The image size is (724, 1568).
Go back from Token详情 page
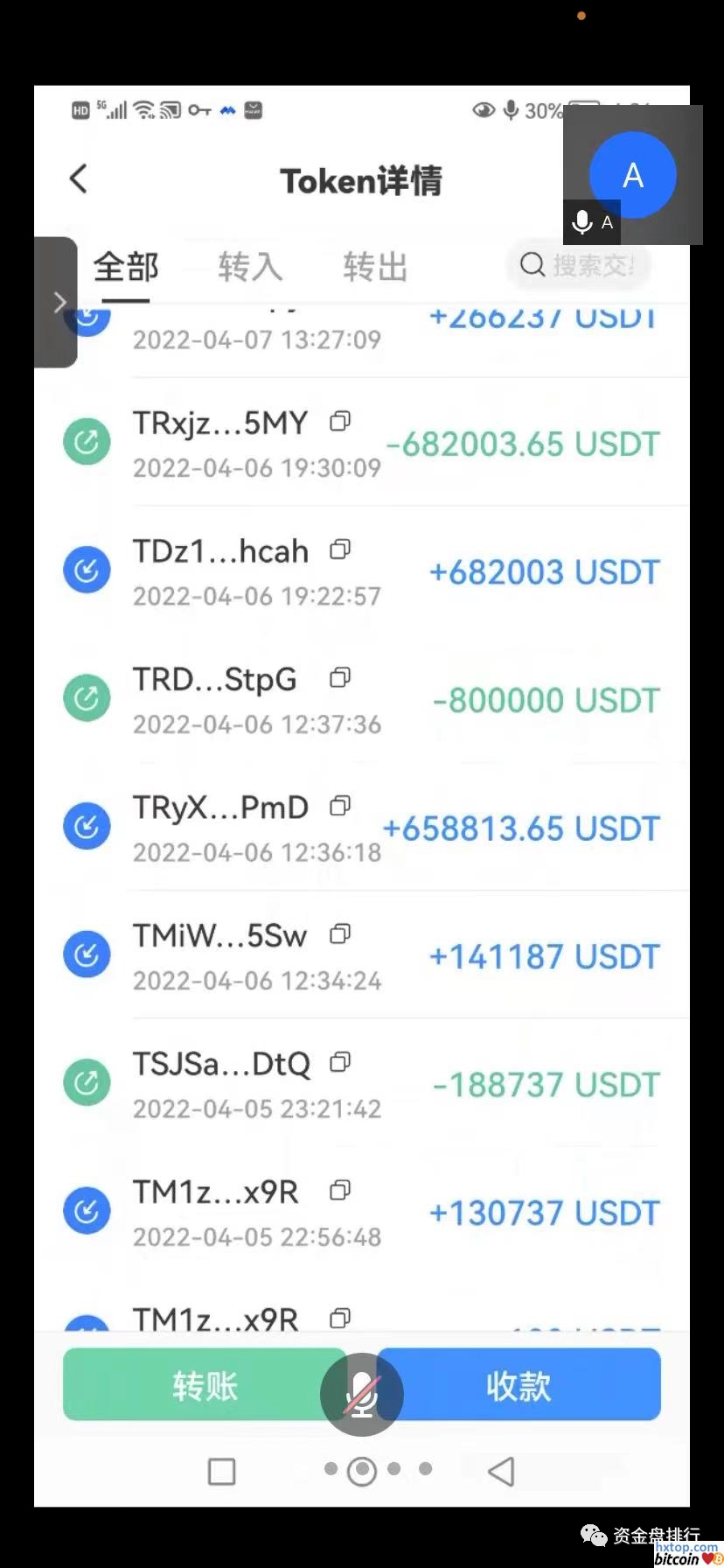pos(79,179)
